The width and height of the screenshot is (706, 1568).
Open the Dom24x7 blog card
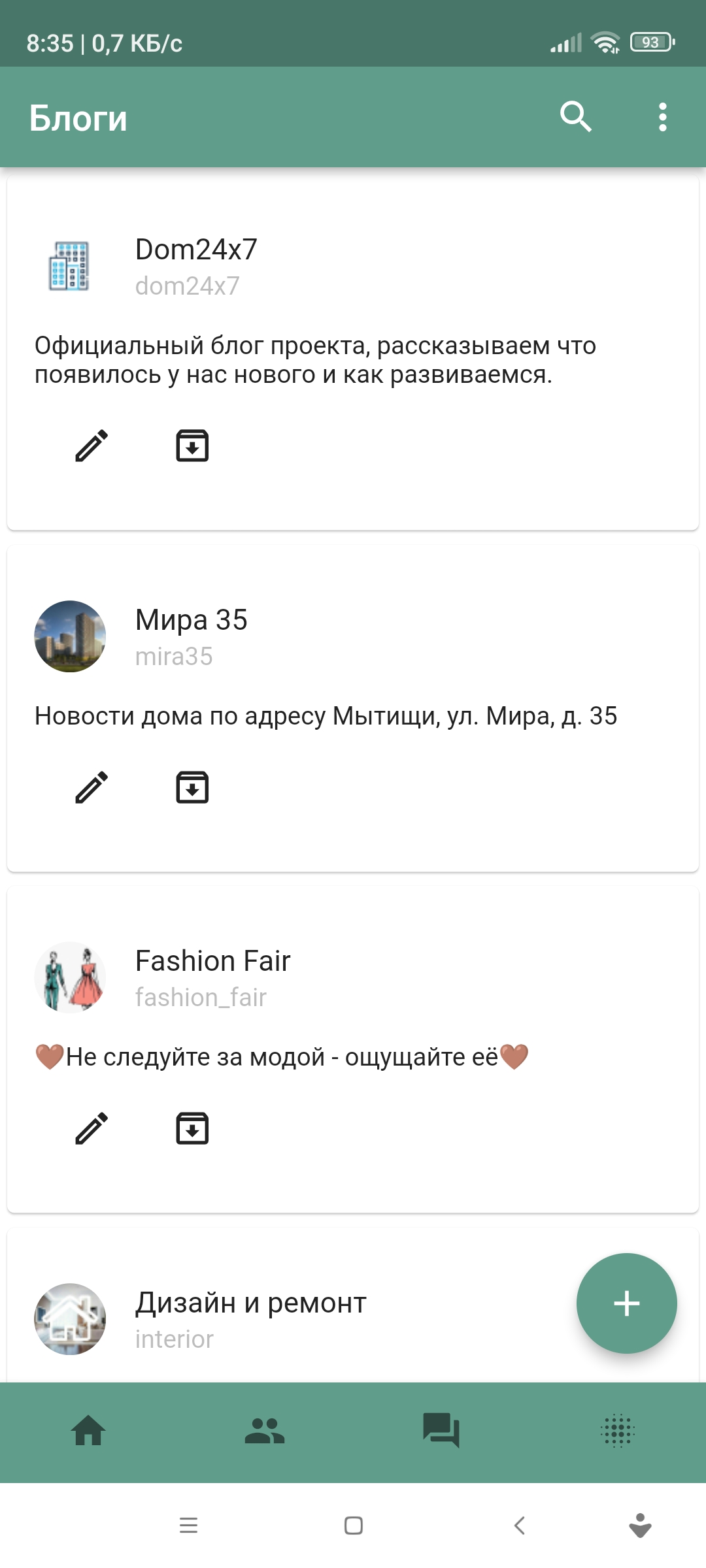pyautogui.click(x=353, y=353)
